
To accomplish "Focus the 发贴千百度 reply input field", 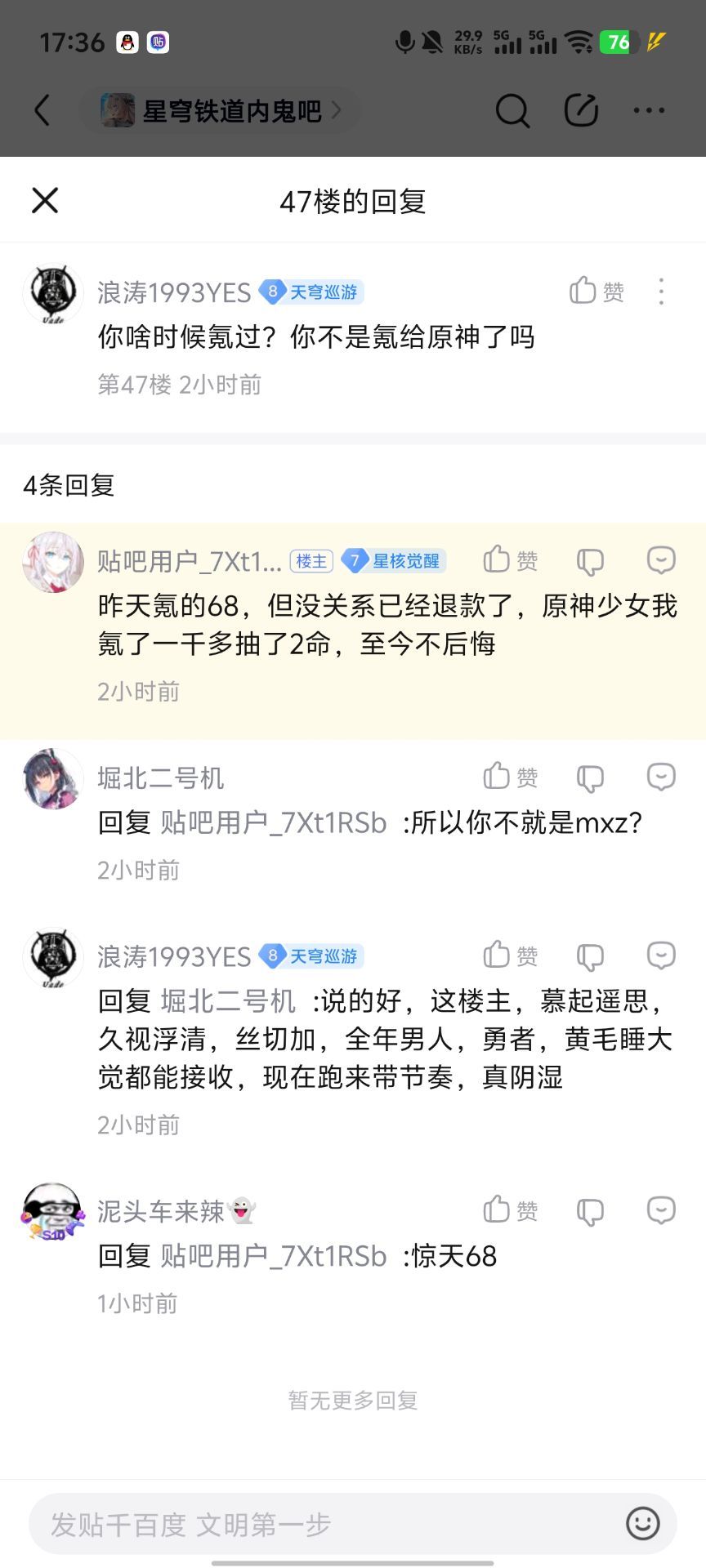I will [319, 1524].
